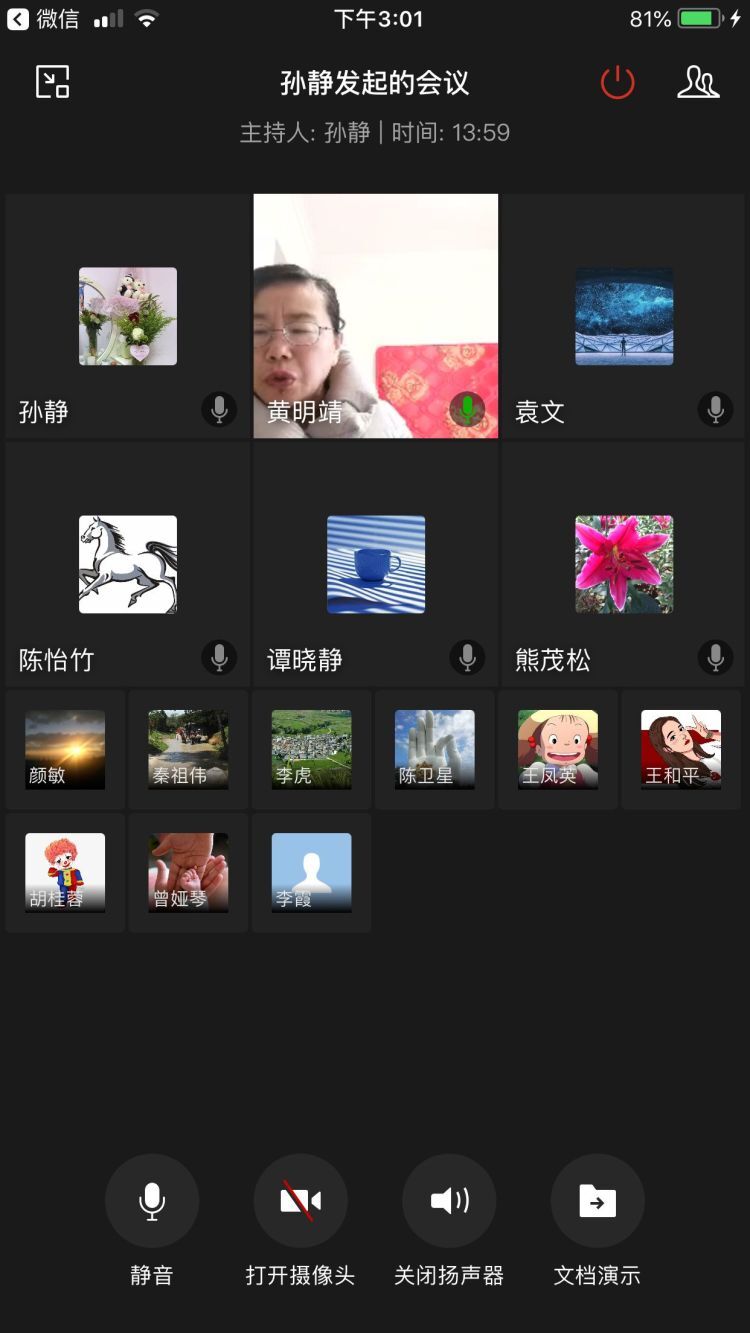Screen dimensions: 750x1333
Task: Tap 胡桂蓉's clown avatar tile
Action: coord(65,872)
